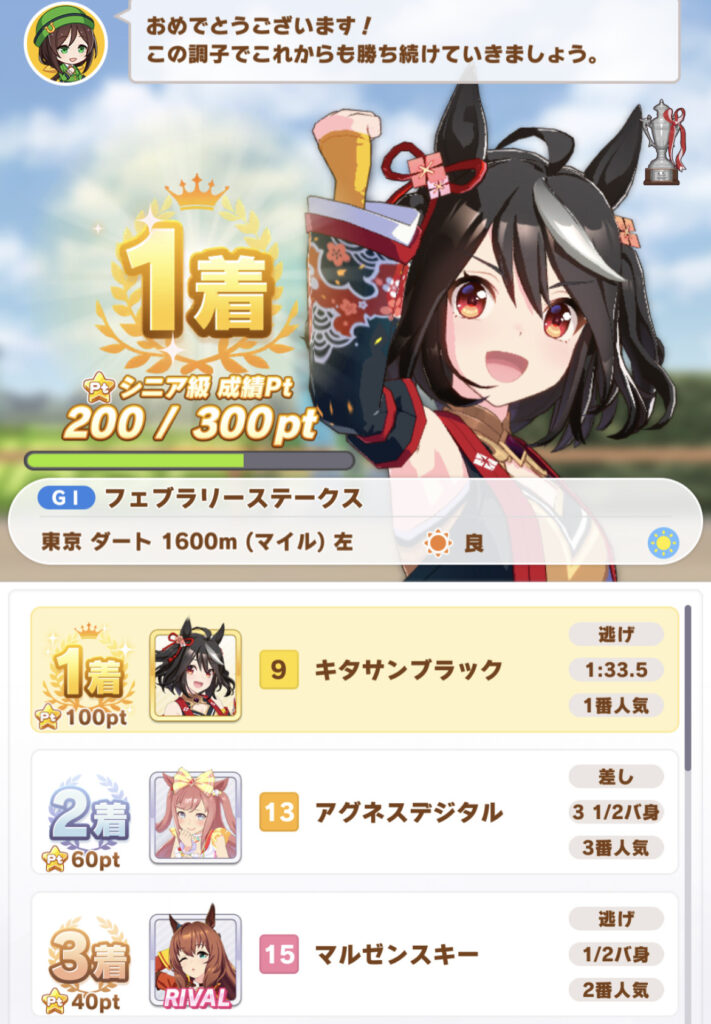
Task: Open Kitasan Black's first place result row
Action: pyautogui.click(x=355, y=669)
